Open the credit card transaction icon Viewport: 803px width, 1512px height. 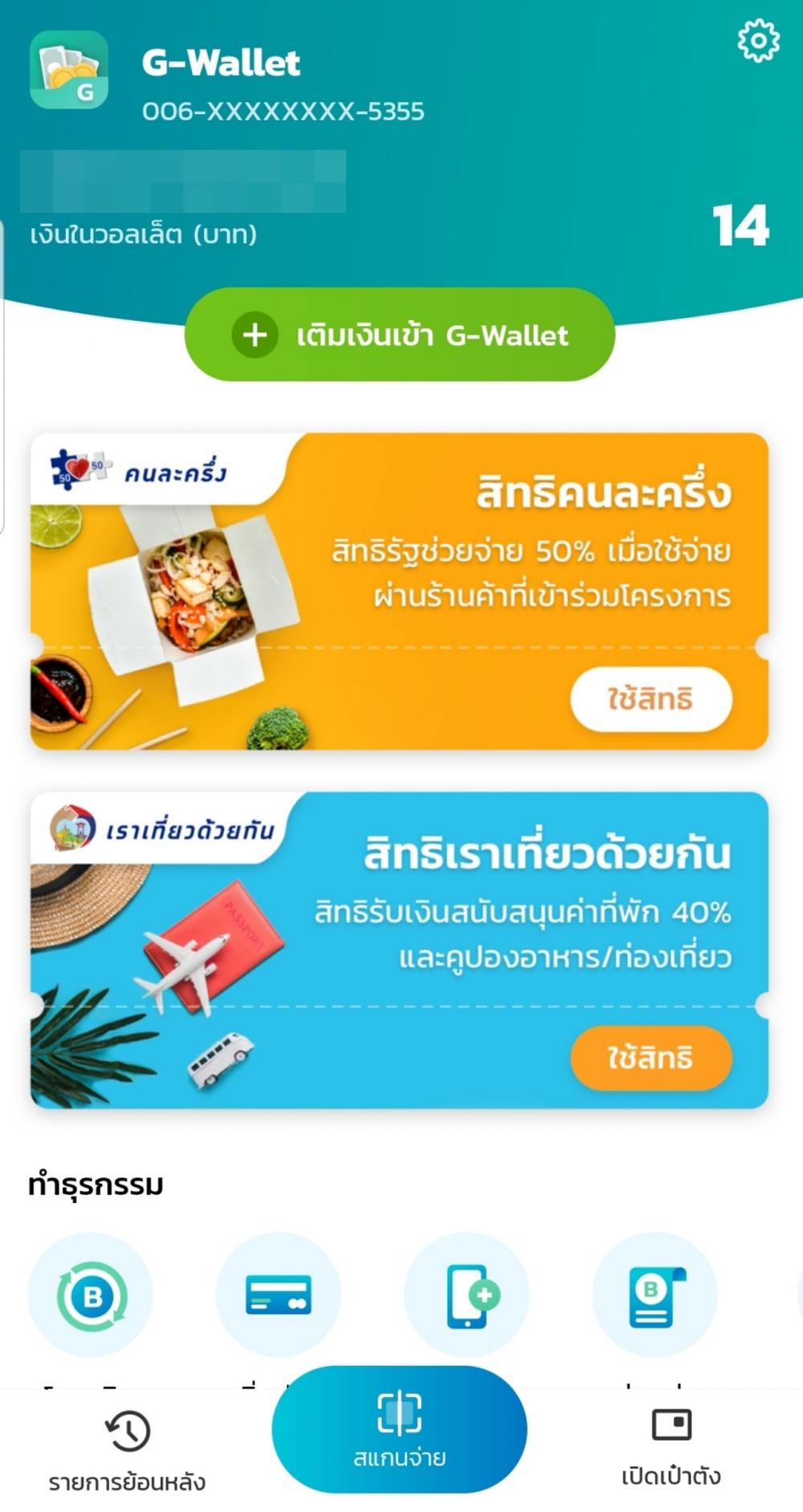coord(279,1295)
